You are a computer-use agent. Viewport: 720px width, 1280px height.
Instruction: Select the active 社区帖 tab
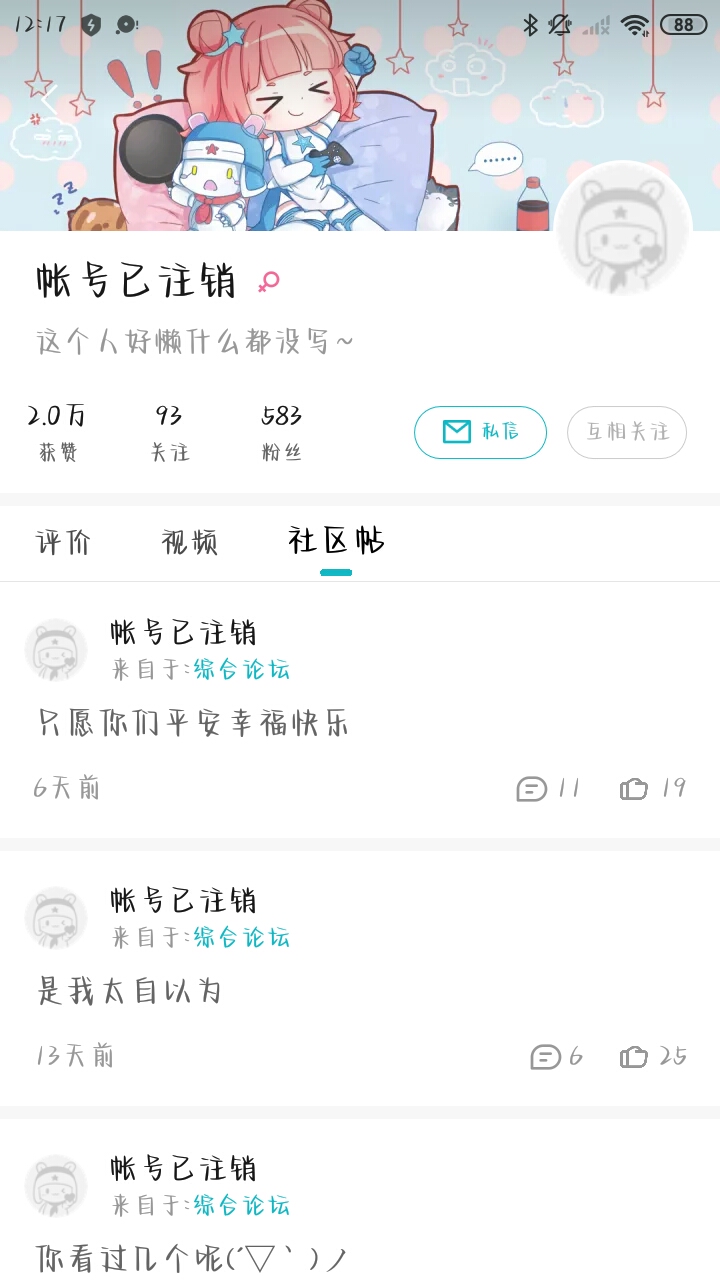335,541
